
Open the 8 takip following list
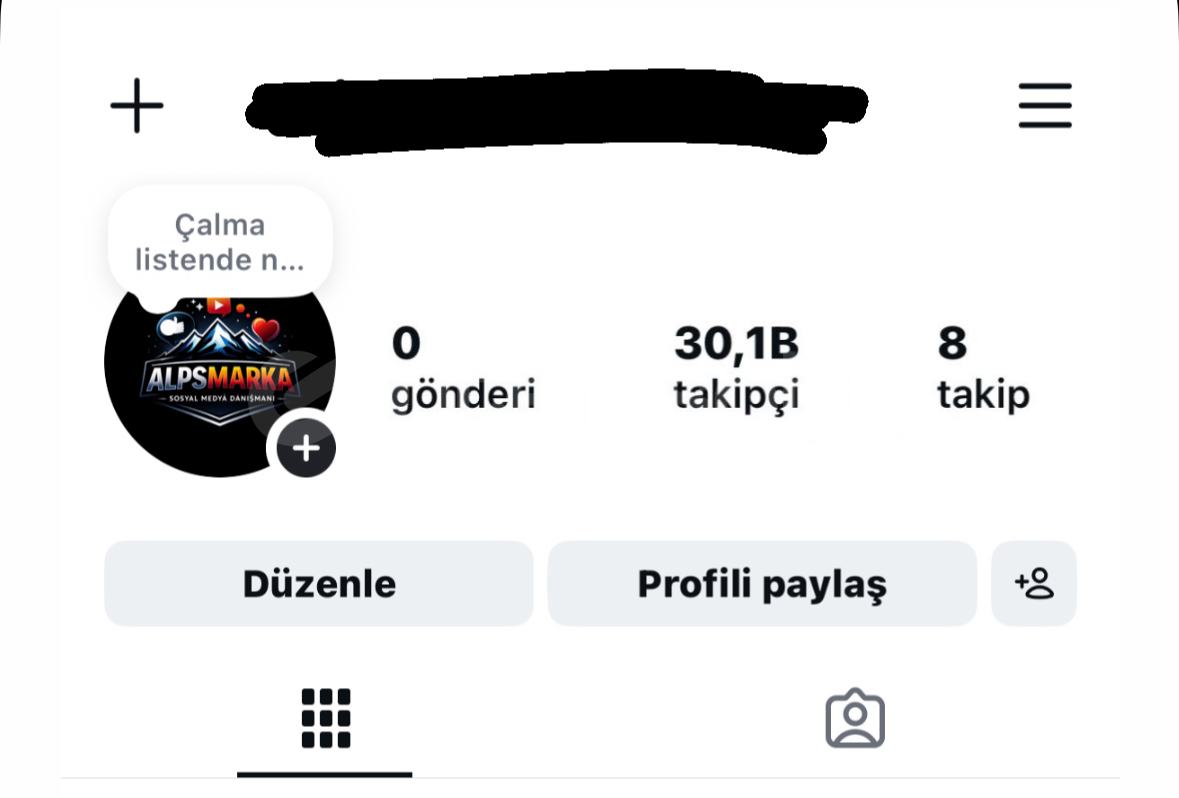click(982, 368)
